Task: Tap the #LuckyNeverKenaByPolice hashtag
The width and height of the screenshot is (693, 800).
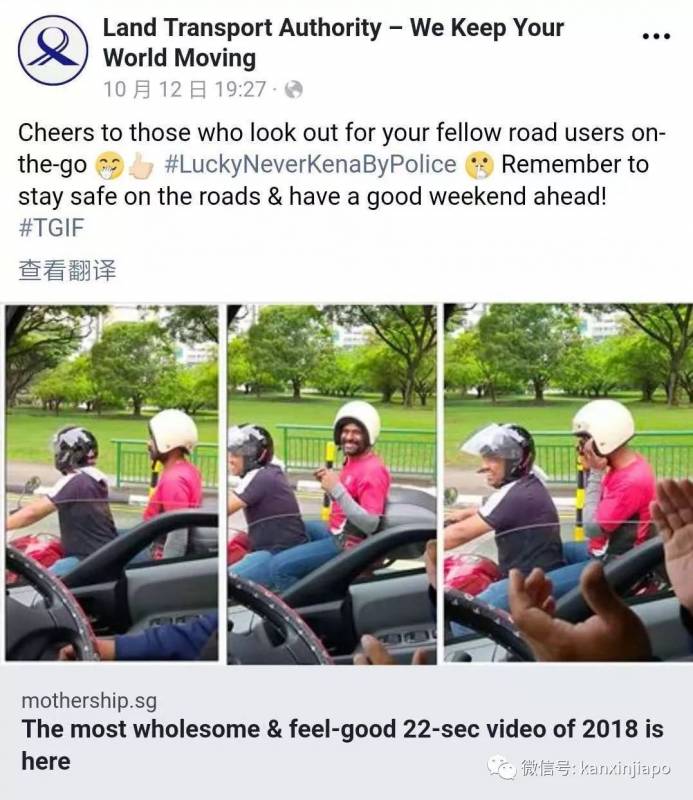Action: click(x=309, y=164)
